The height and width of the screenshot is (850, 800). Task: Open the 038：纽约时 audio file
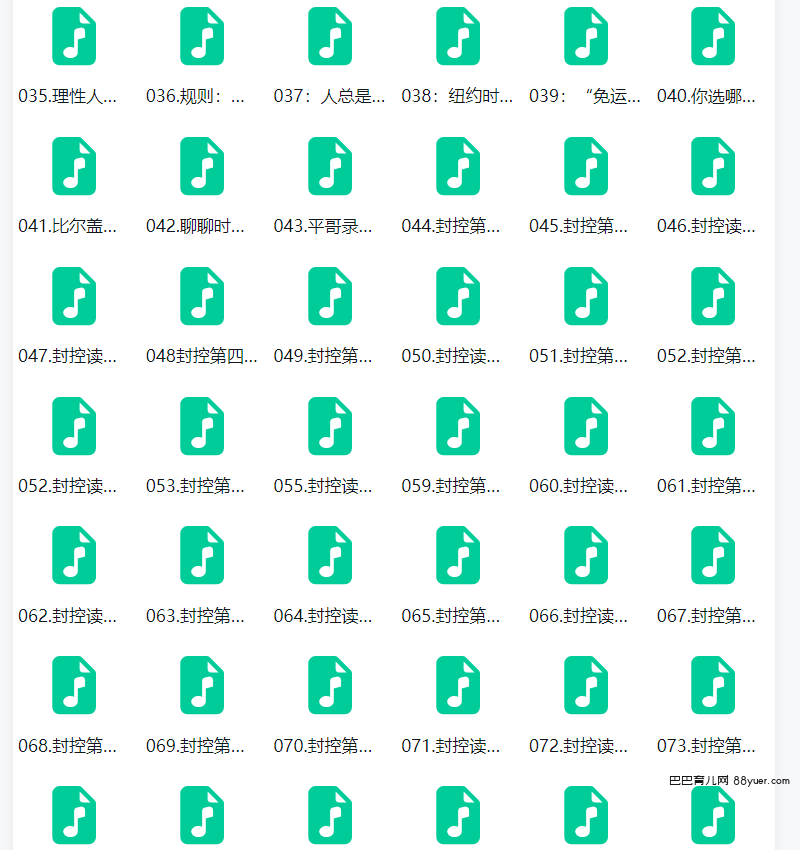tap(458, 37)
